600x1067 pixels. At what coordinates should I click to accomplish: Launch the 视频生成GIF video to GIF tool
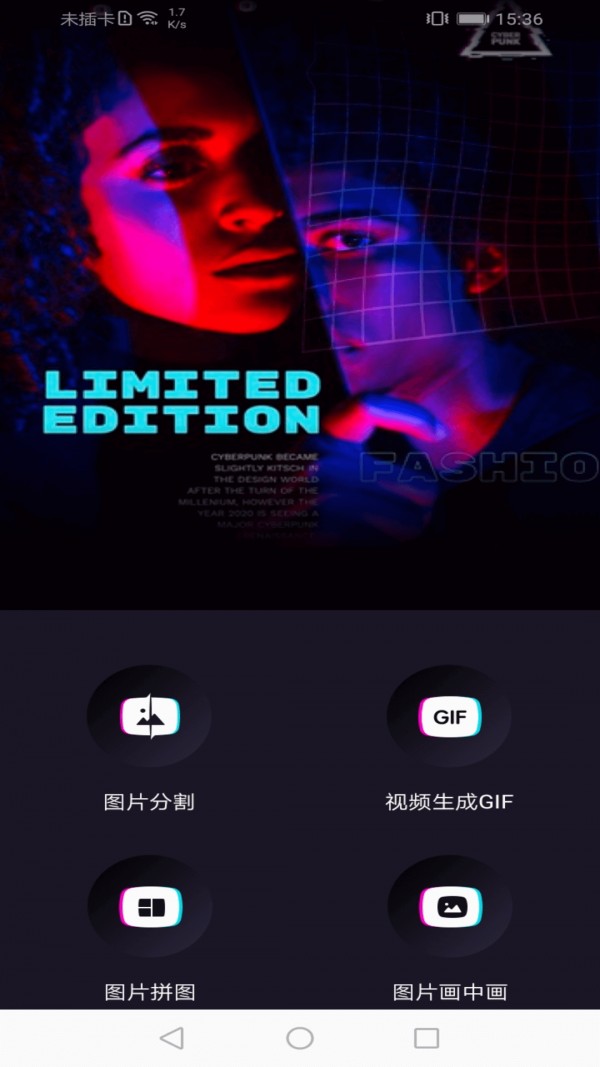click(x=449, y=716)
